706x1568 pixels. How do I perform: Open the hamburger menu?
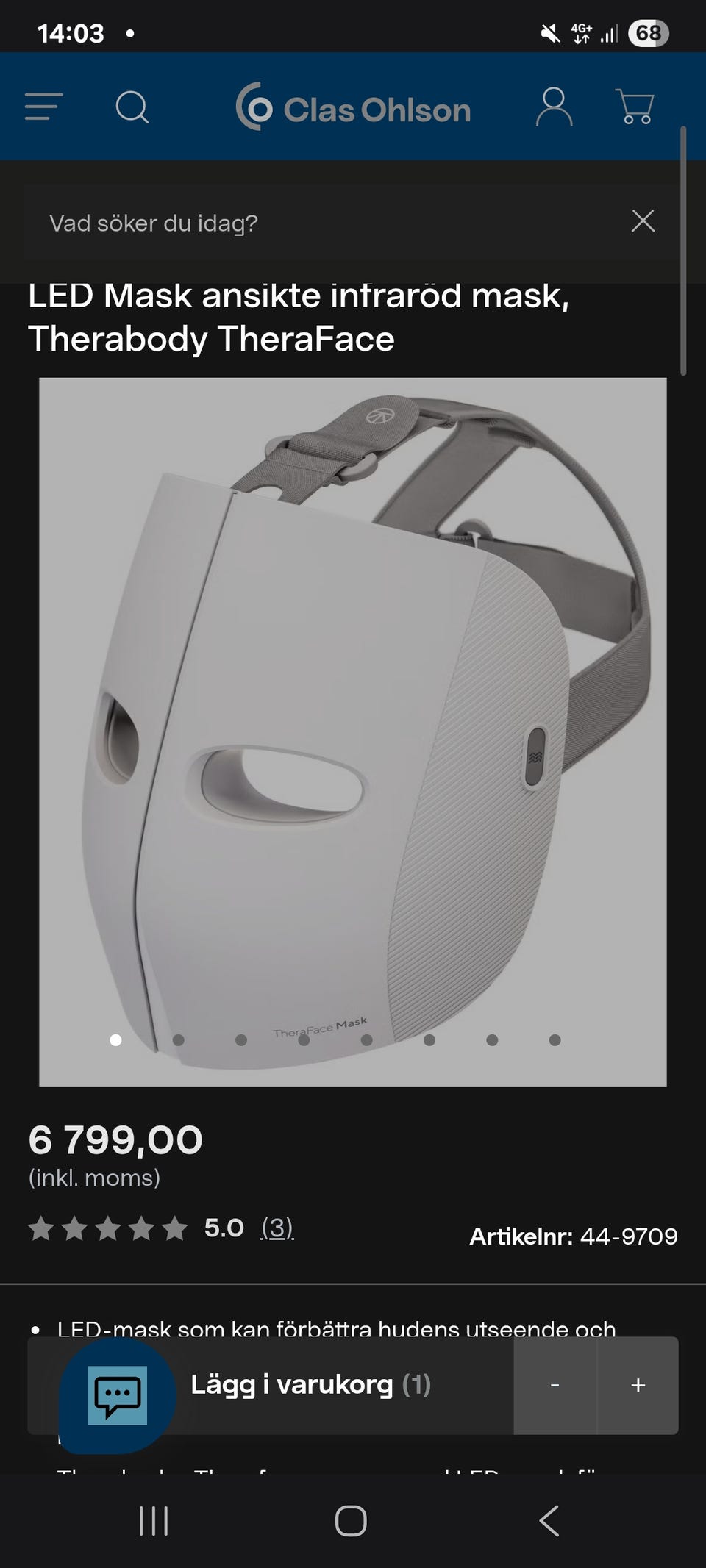43,107
